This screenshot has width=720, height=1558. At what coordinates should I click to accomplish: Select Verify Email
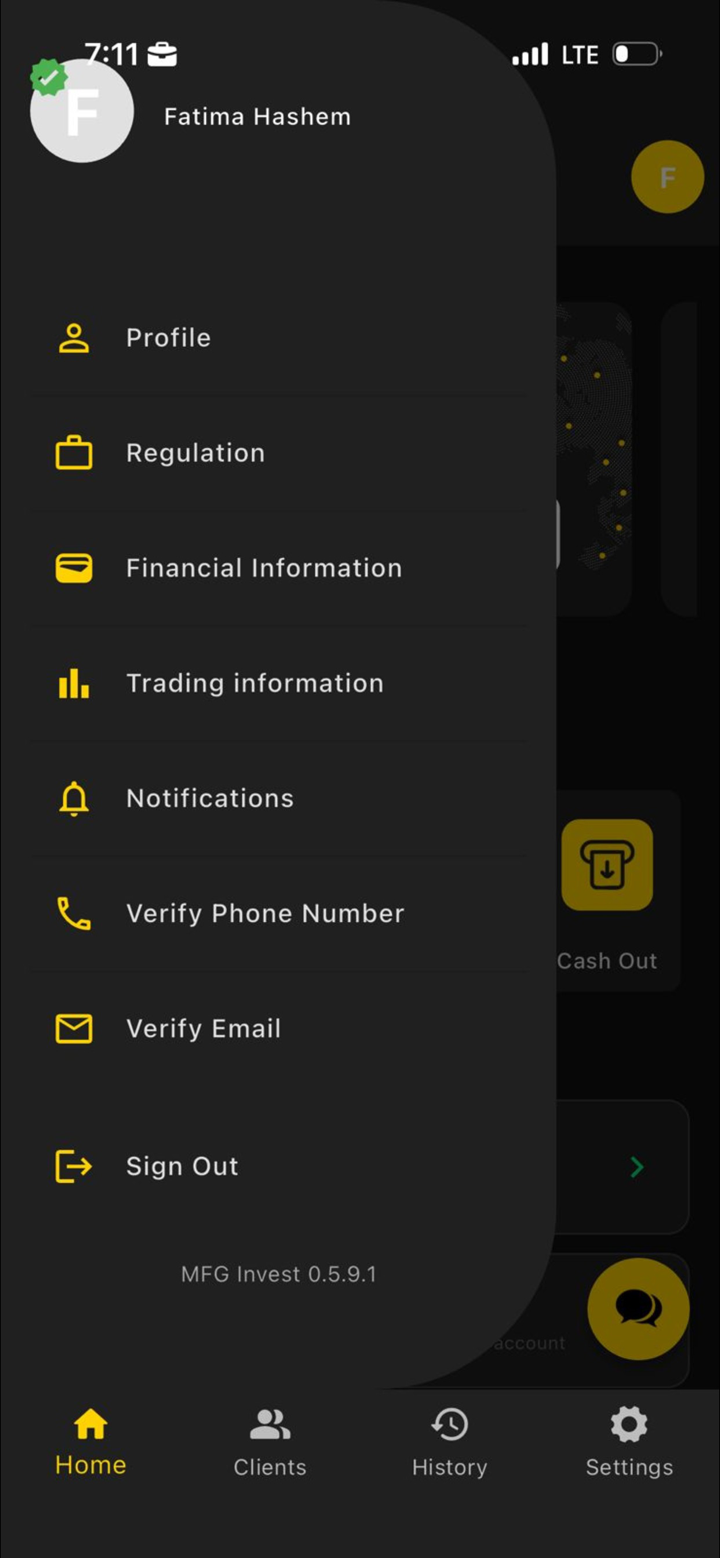click(203, 1028)
